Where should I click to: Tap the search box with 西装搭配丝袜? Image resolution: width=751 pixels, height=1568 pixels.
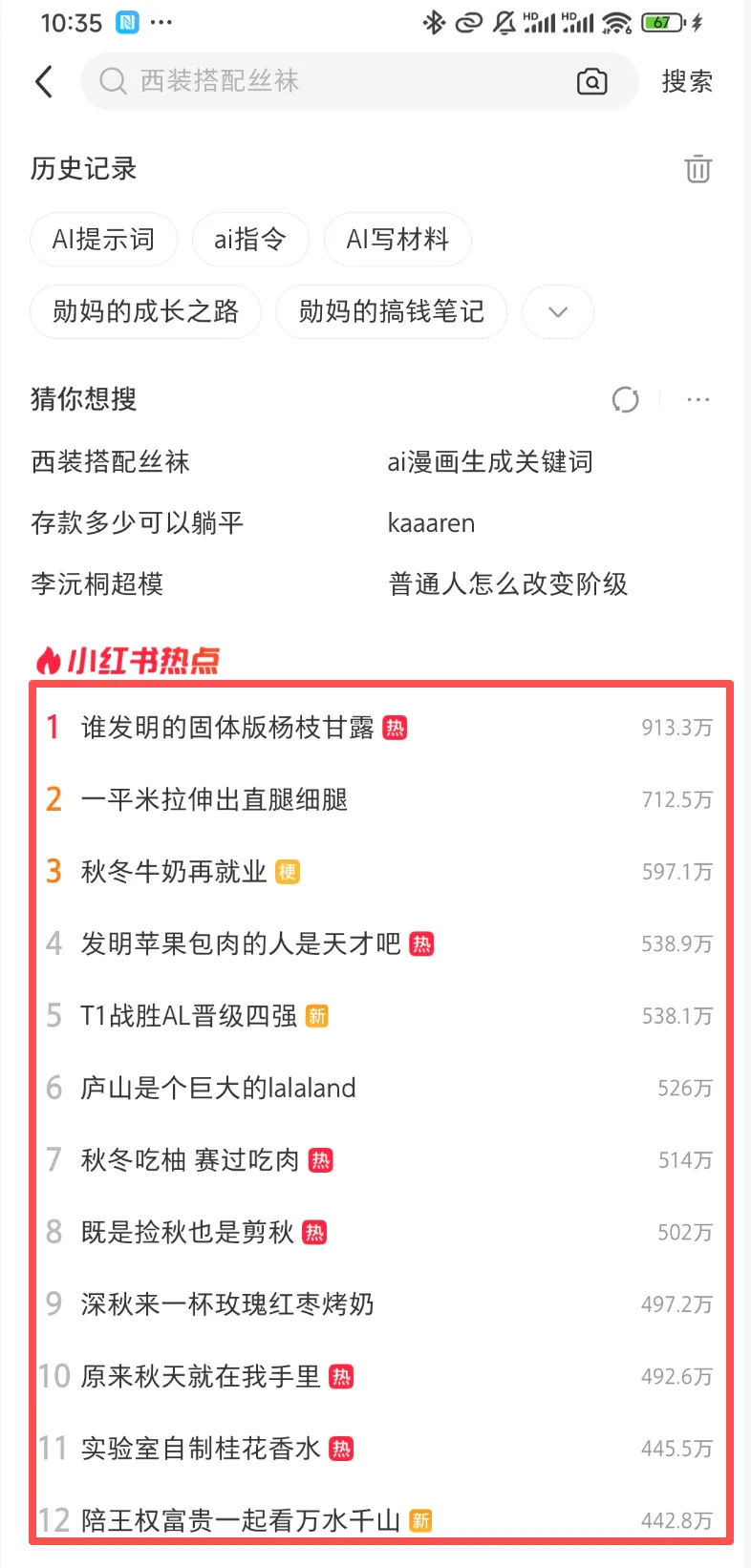point(334,82)
